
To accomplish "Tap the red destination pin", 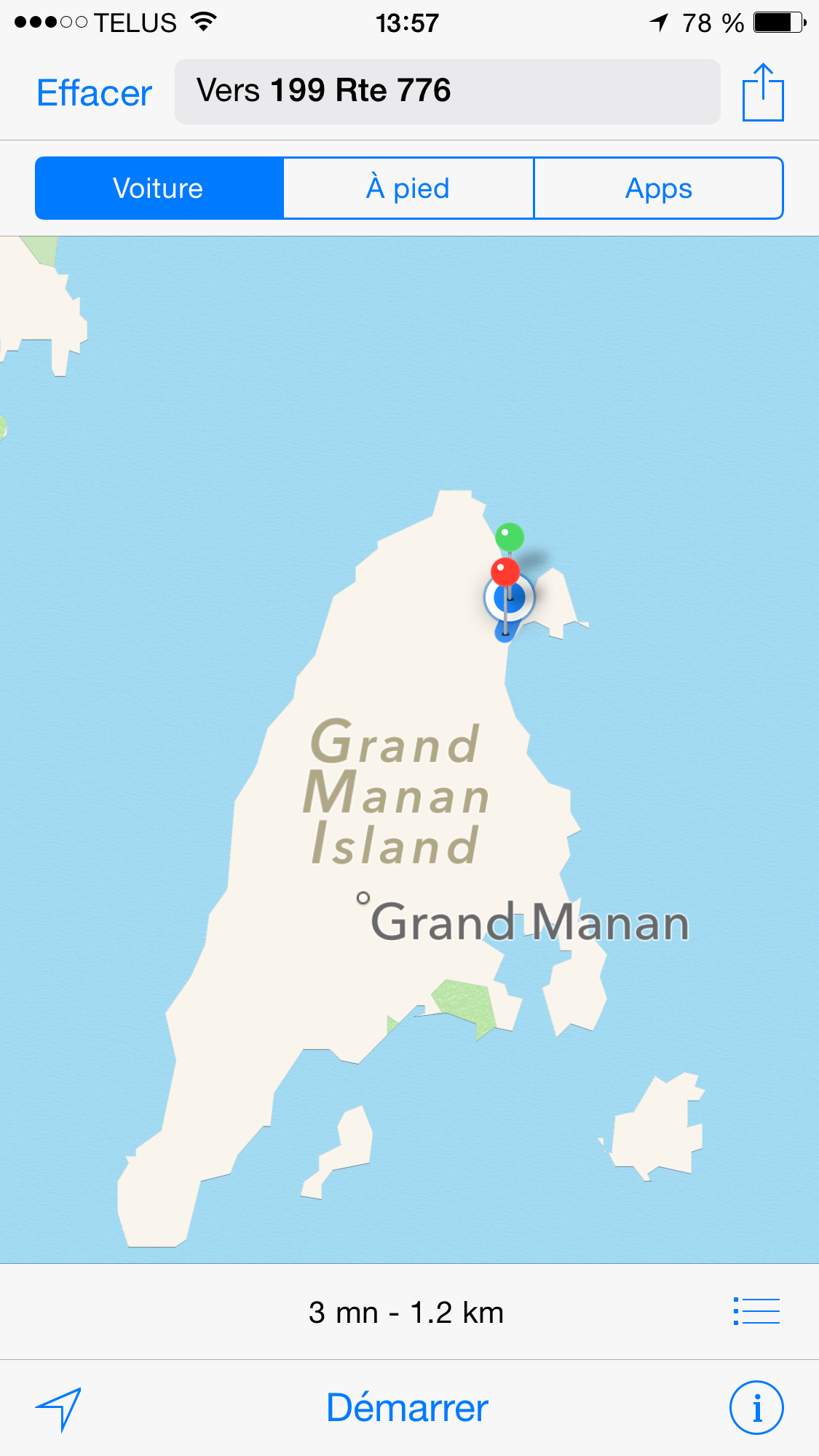I will pos(505,572).
